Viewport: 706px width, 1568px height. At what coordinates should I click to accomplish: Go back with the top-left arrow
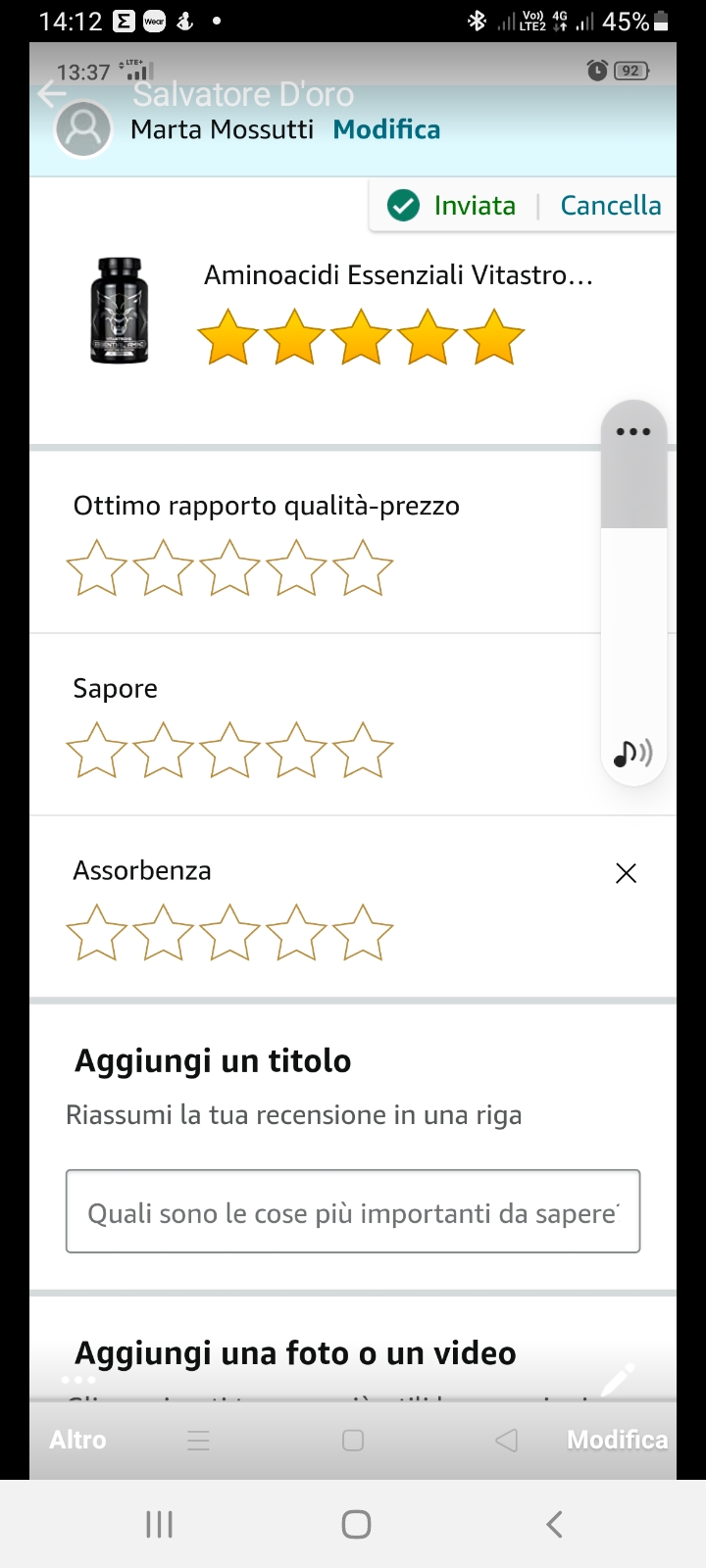point(51,94)
